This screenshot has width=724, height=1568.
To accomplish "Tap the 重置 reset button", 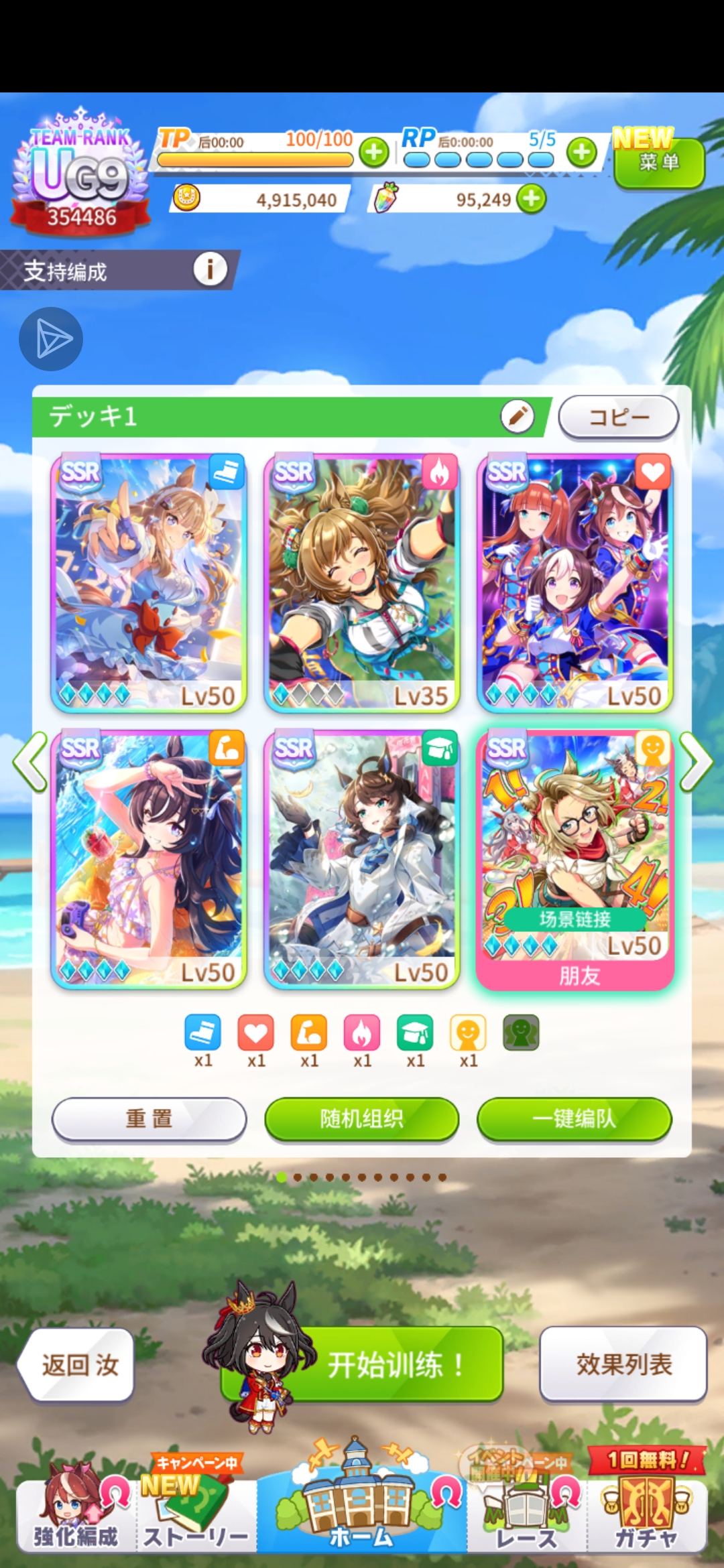I will click(149, 1118).
